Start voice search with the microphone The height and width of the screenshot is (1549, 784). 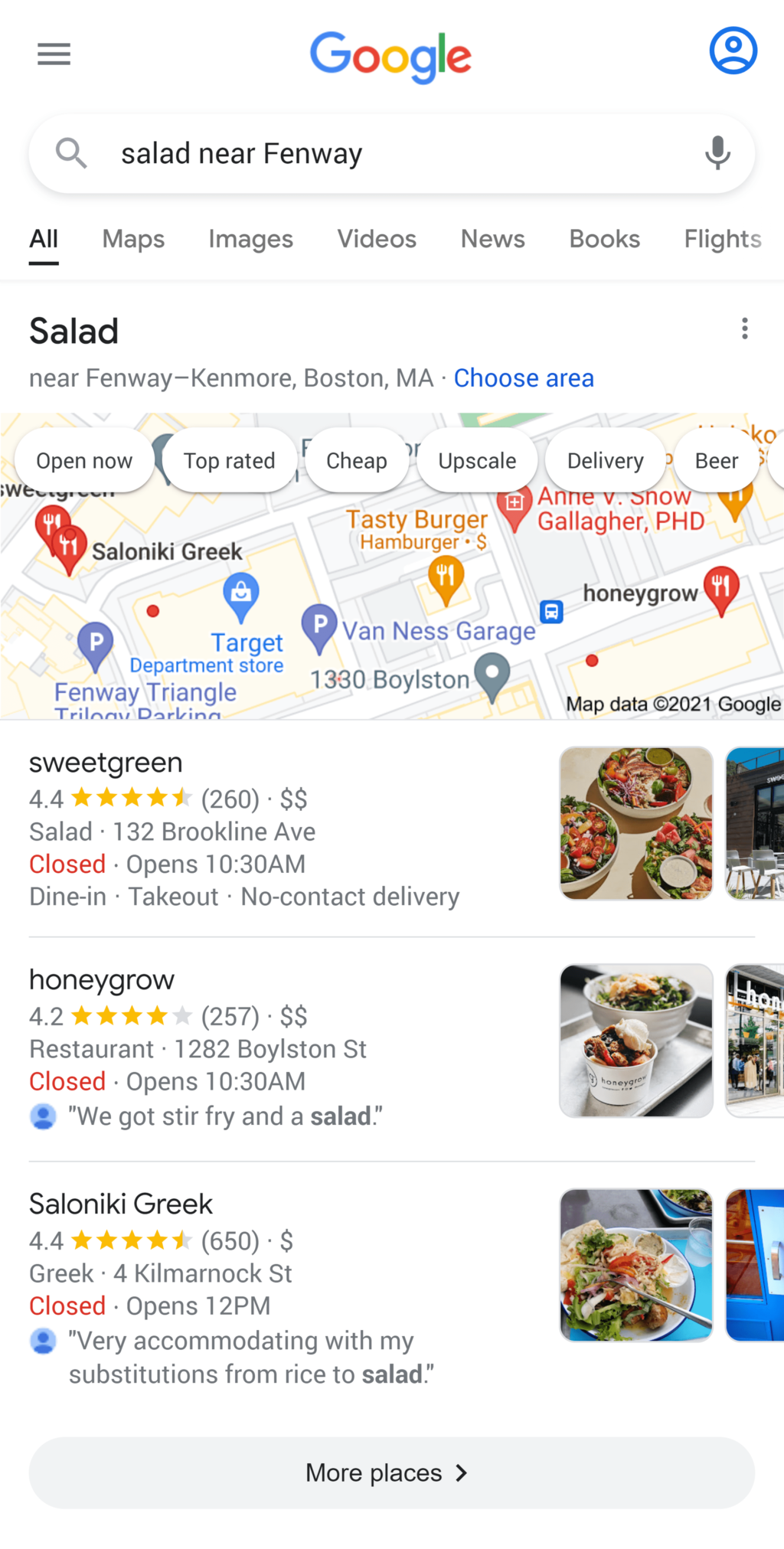point(717,153)
